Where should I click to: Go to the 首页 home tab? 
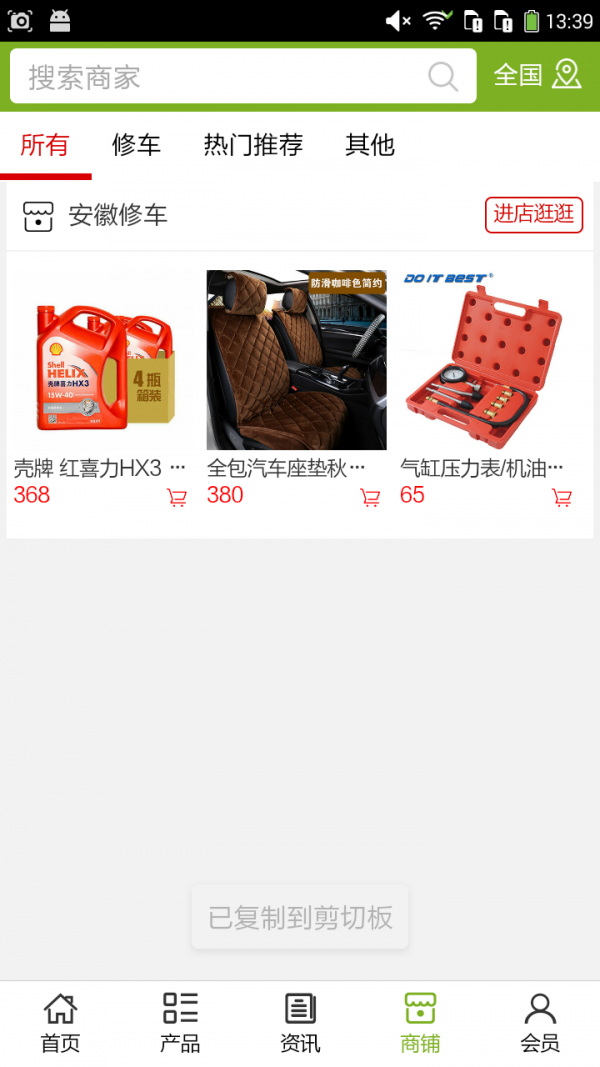60,1023
